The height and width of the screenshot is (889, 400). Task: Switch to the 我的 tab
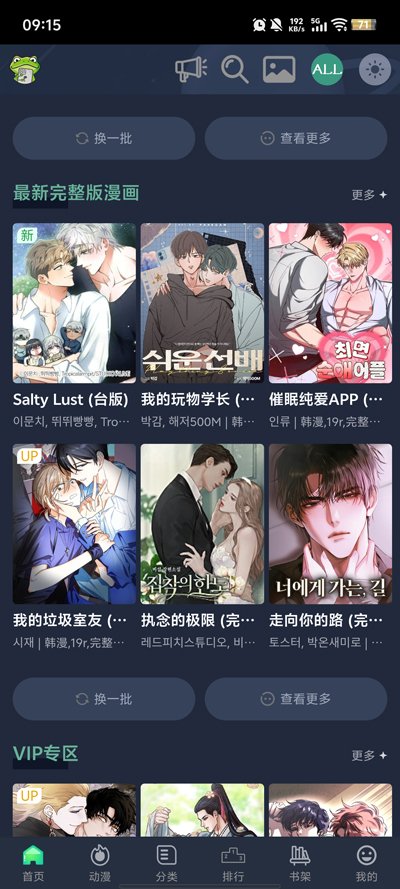[x=367, y=863]
